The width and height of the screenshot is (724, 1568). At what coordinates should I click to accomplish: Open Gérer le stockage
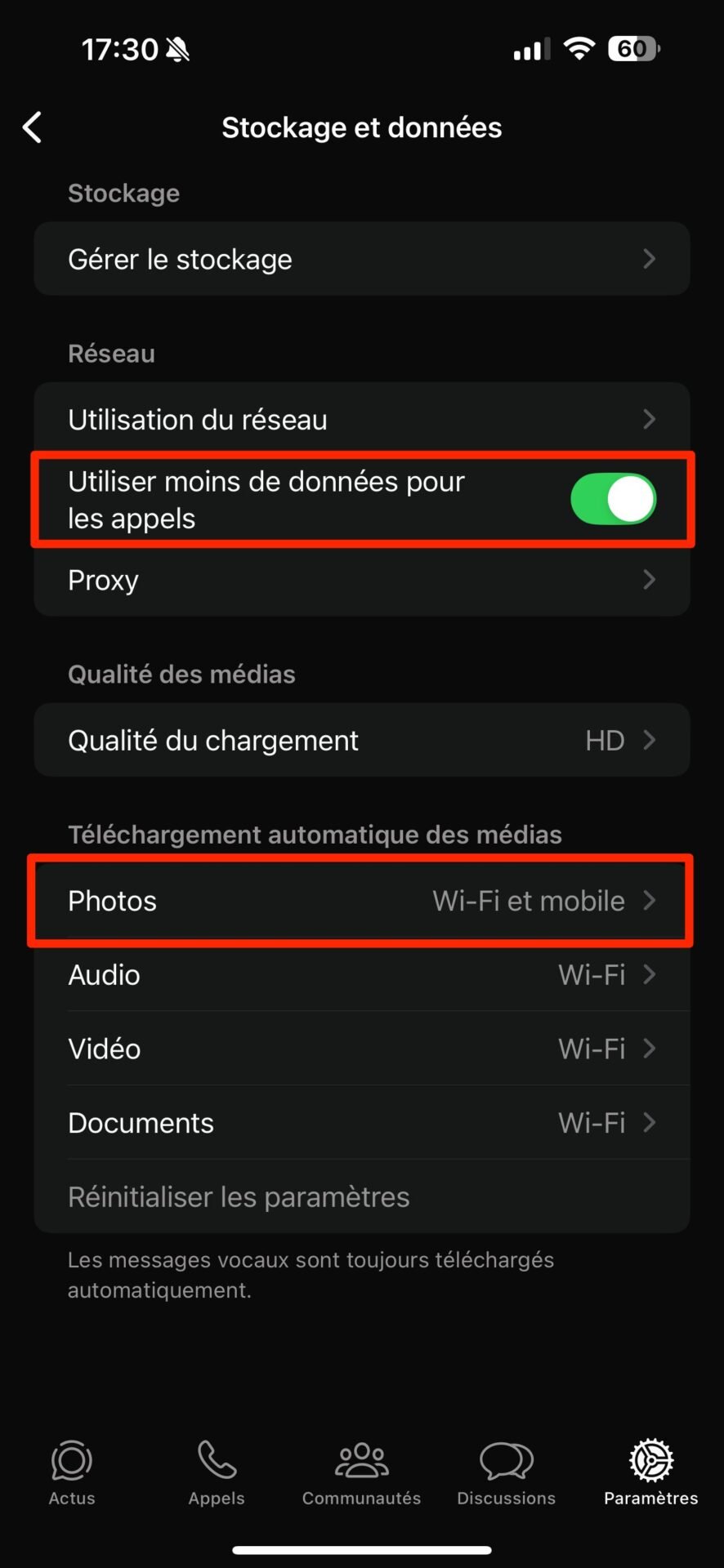(362, 259)
